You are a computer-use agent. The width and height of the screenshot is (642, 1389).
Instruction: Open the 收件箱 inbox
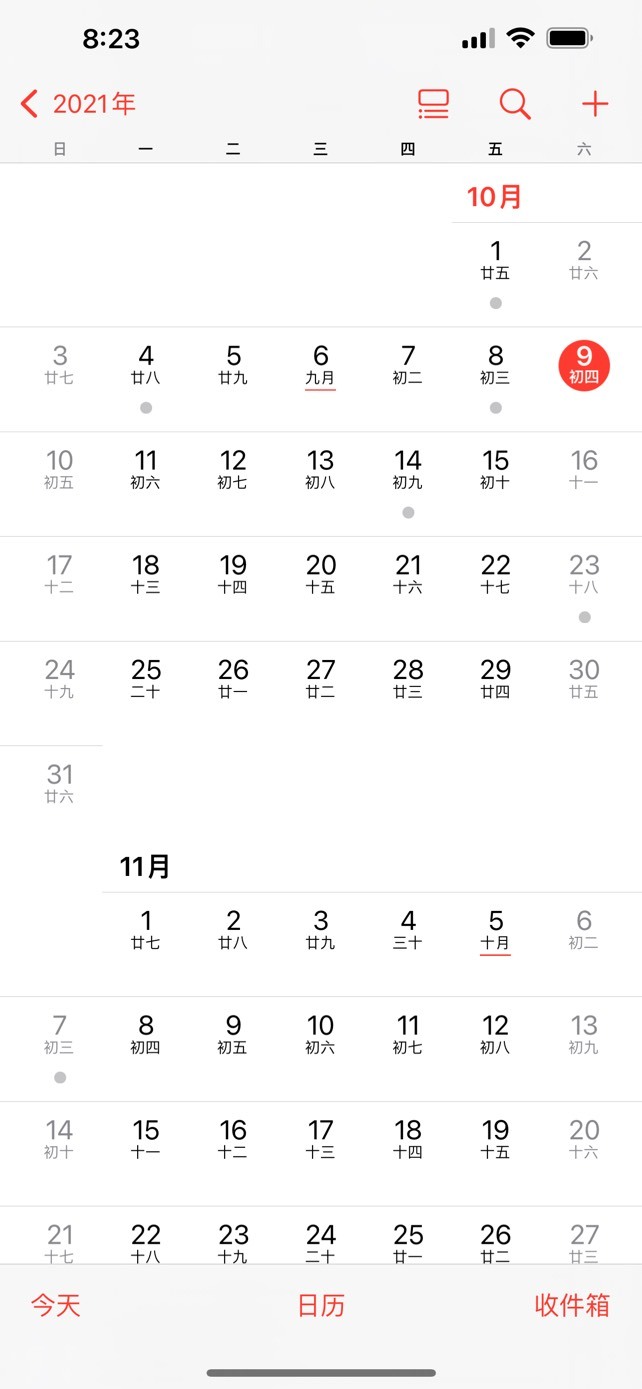(572, 1305)
